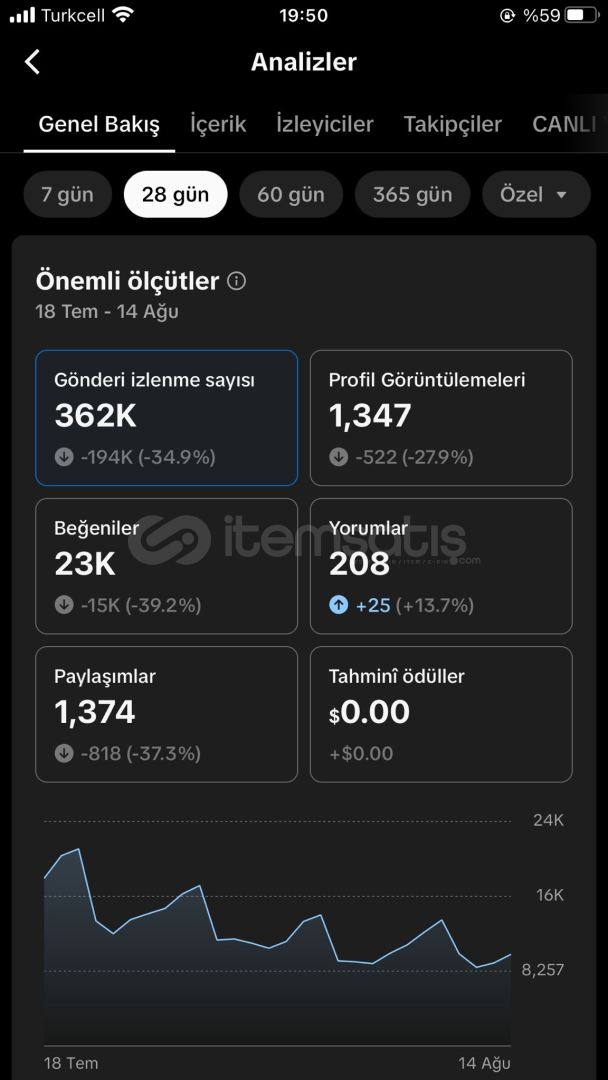The image size is (608, 1080).
Task: Open the CANLI tab
Action: 569,125
